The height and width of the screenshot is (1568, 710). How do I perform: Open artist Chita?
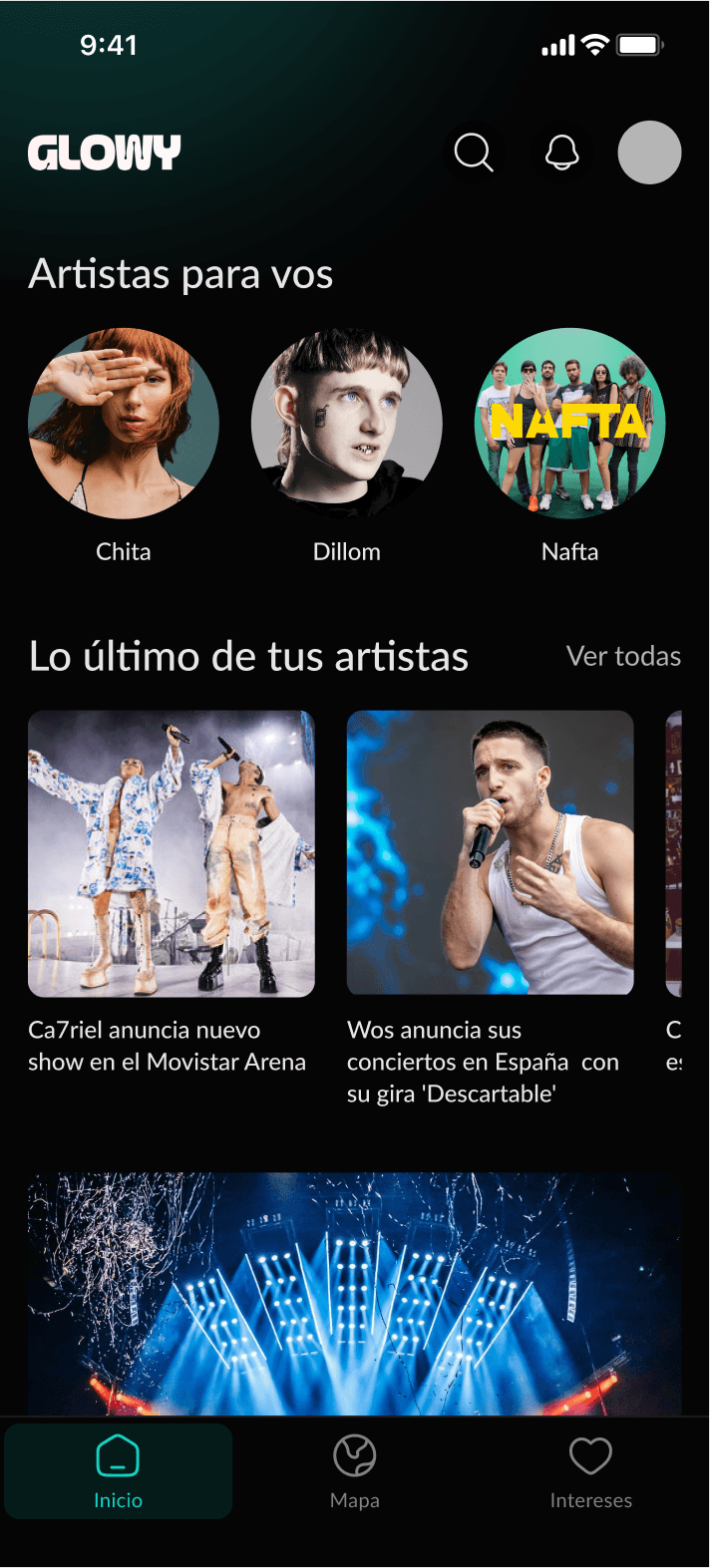pyautogui.click(x=124, y=424)
